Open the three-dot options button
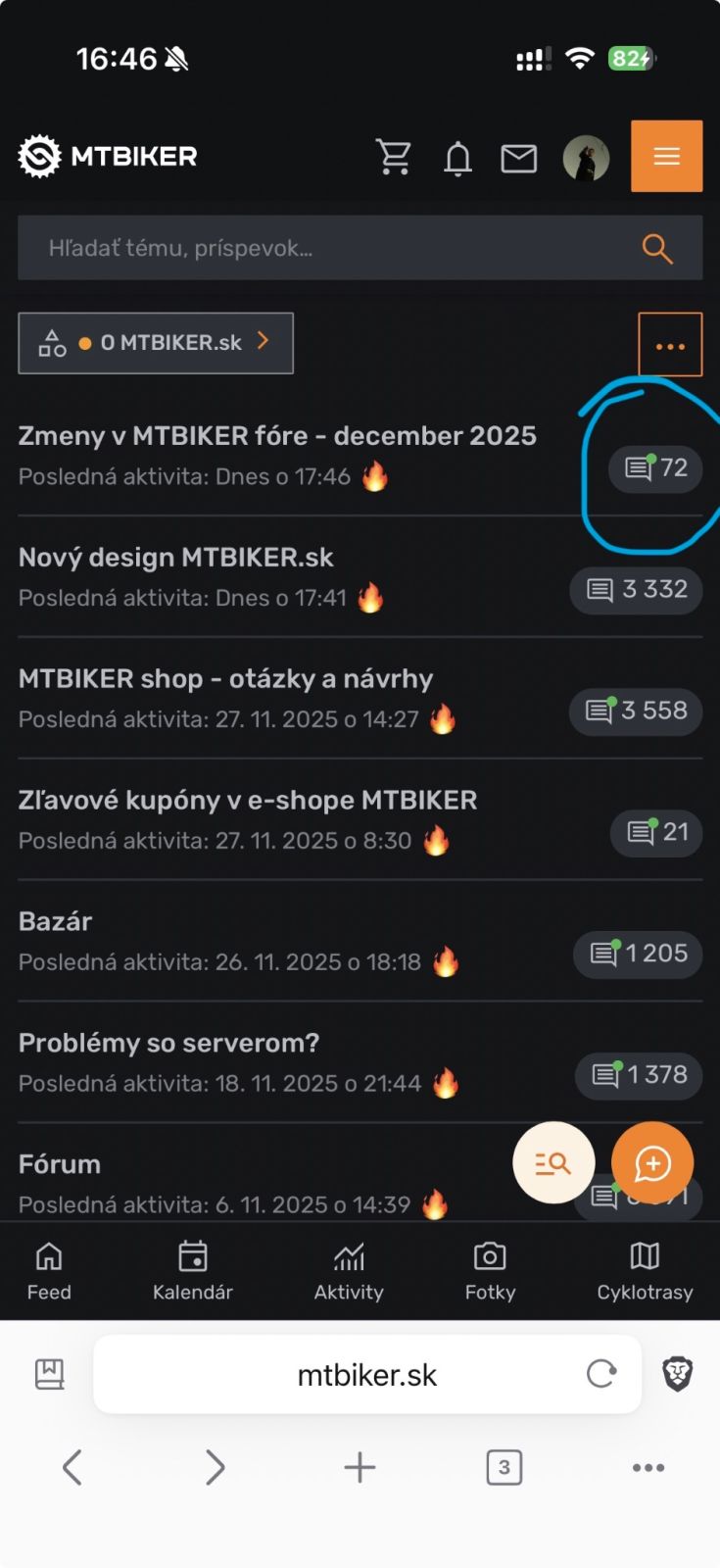720x1568 pixels. (x=670, y=345)
